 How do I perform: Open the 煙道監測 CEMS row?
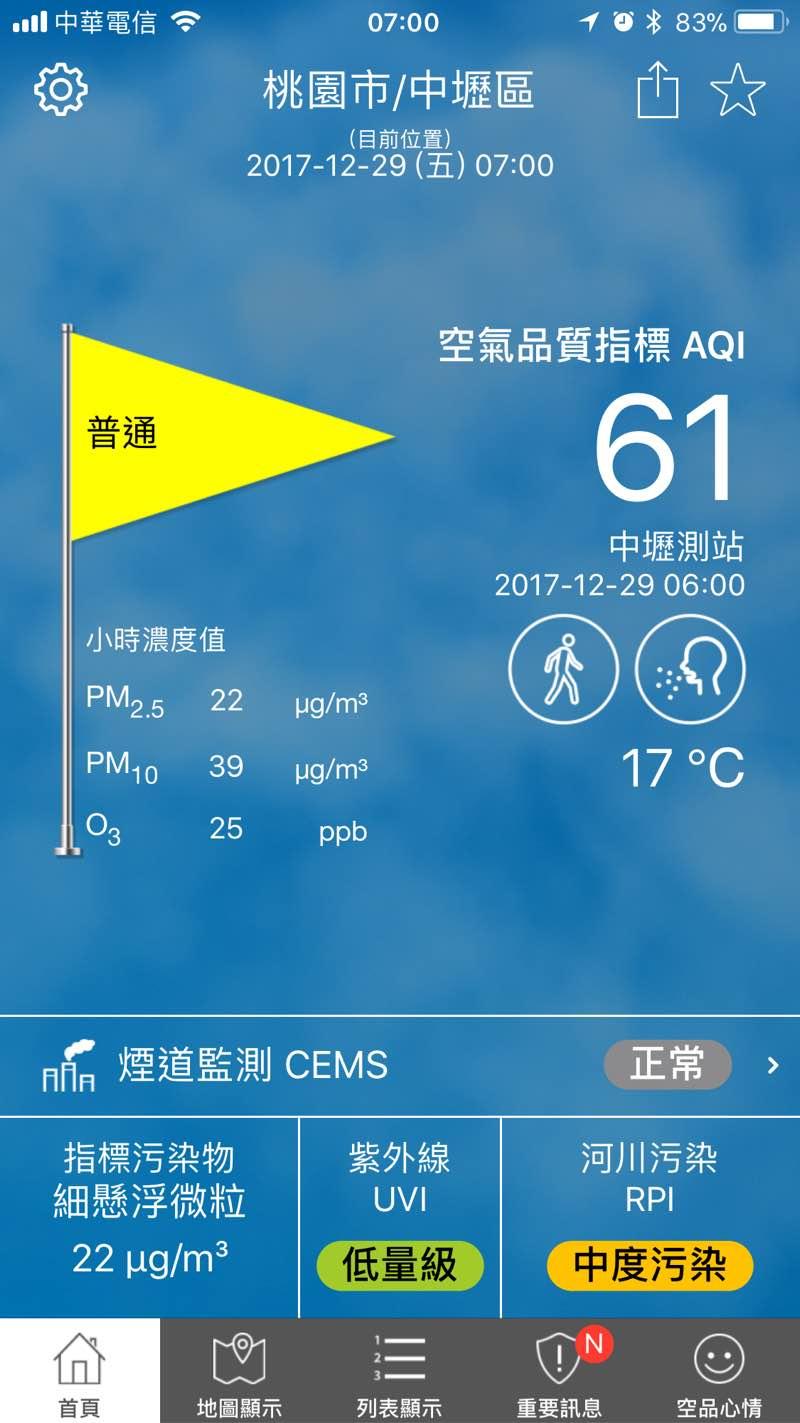point(400,1065)
